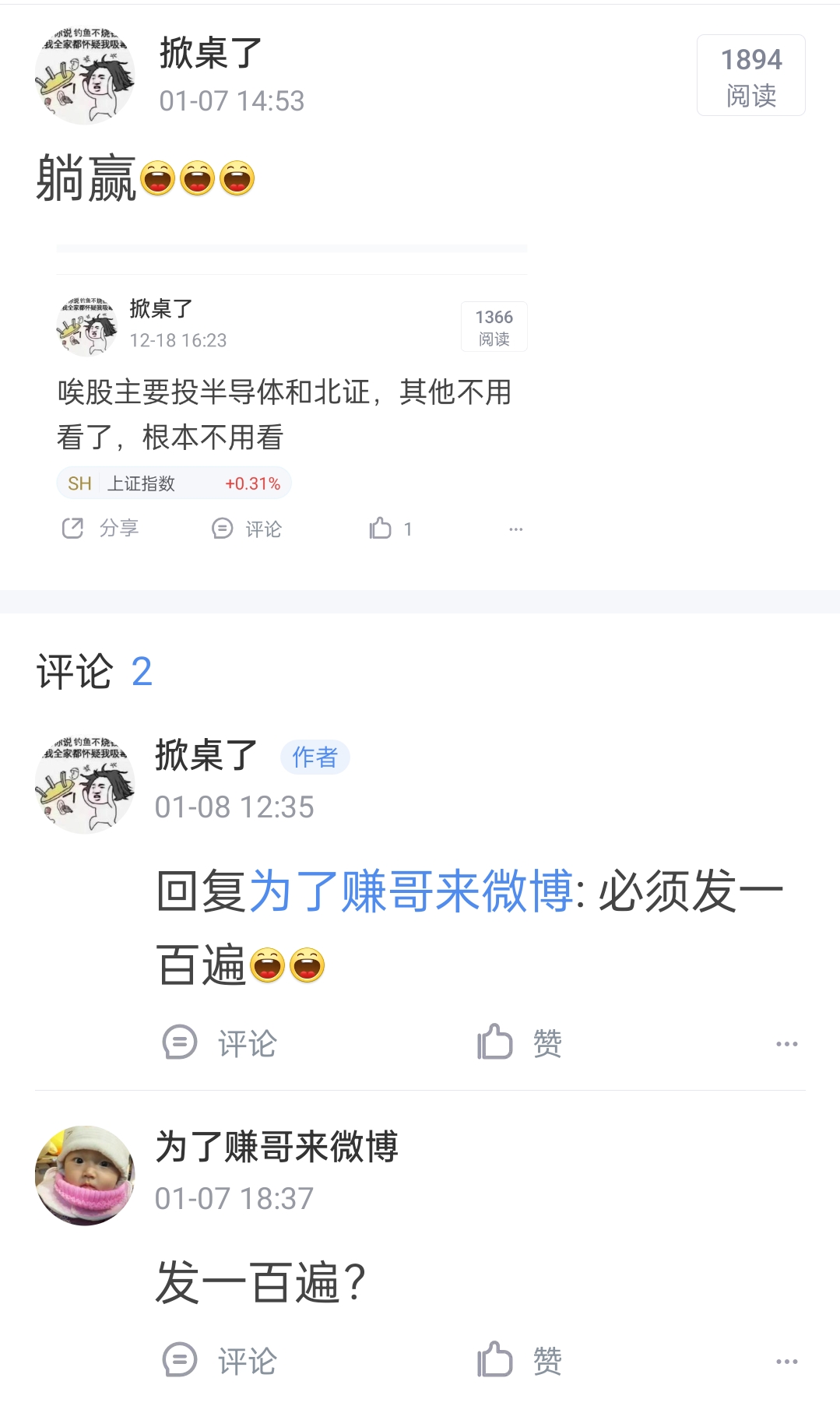Open 掀桌了's username at the post header
Viewport: 840px width, 1406px height.
pos(211,54)
